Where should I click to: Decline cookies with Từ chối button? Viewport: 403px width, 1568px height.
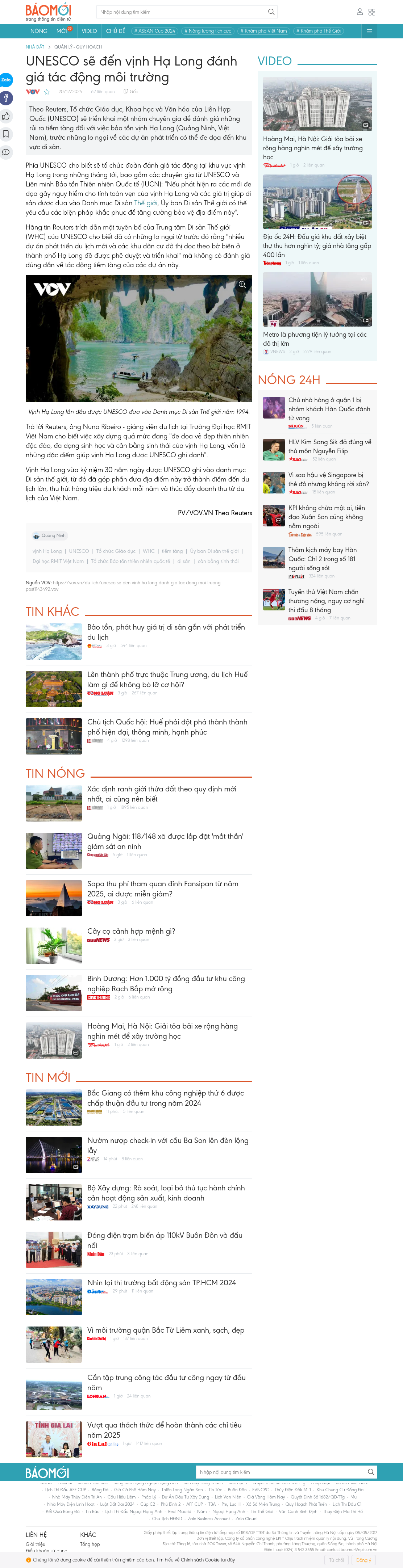click(337, 1560)
